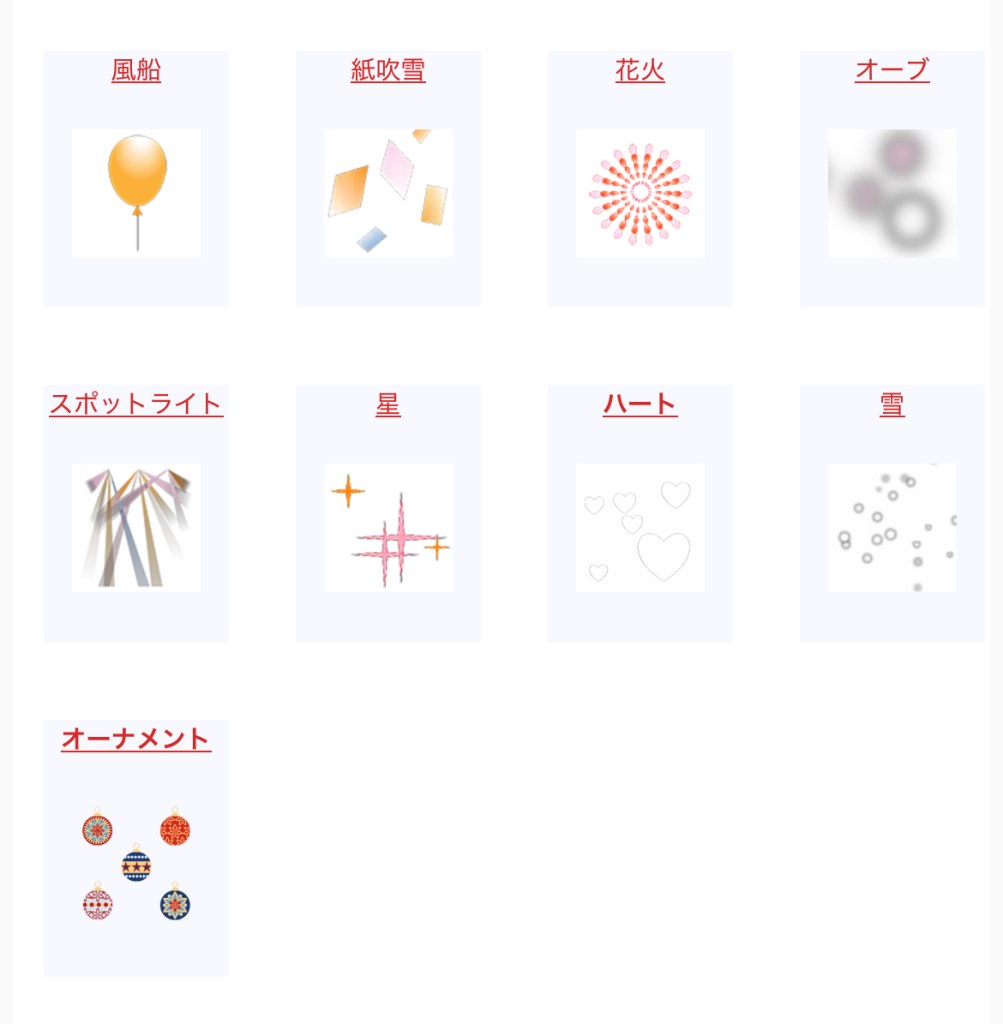Tap the fireworks burst preview image
This screenshot has height=1024, width=1003.
[x=640, y=193]
